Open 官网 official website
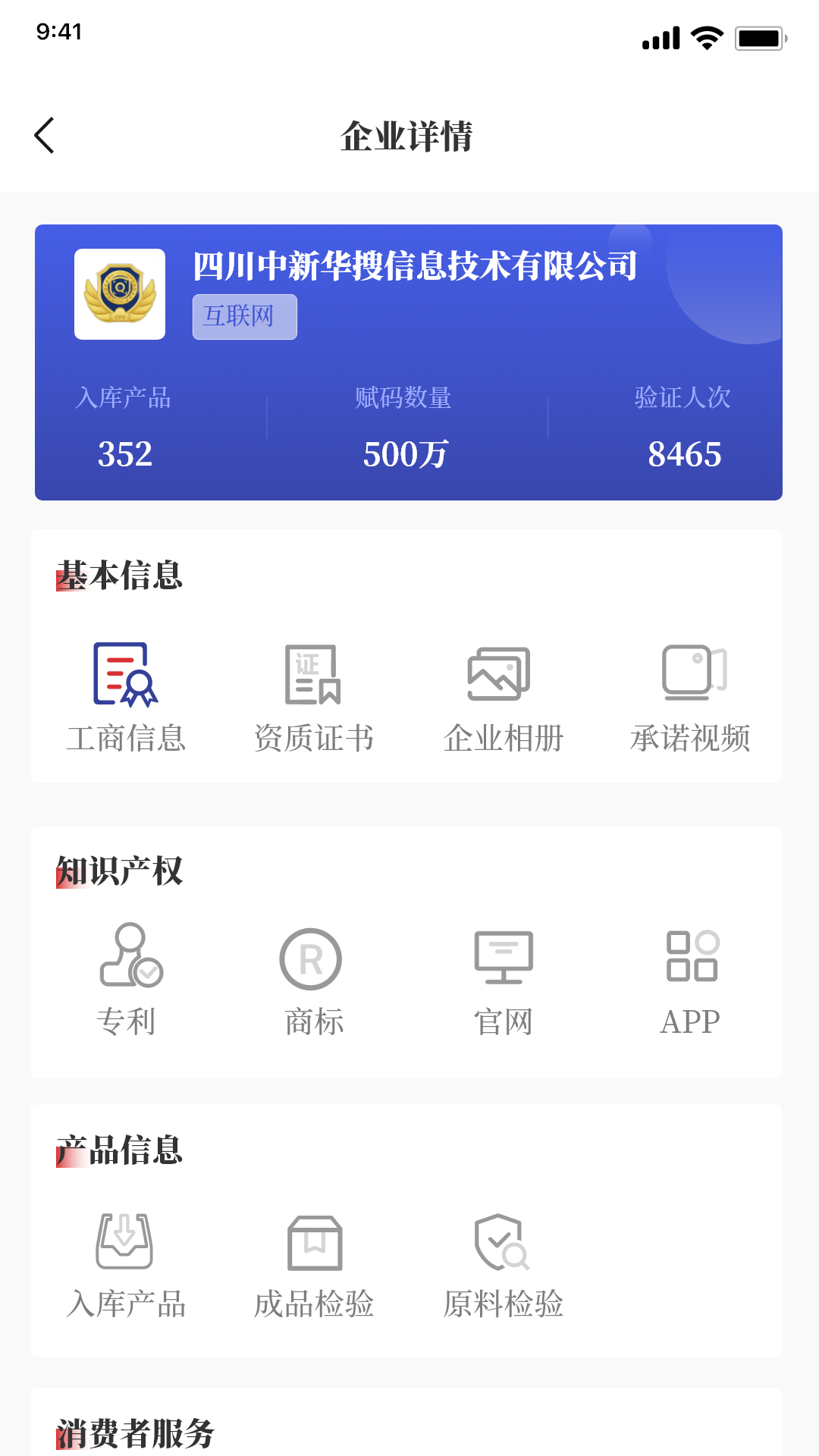 pyautogui.click(x=503, y=980)
